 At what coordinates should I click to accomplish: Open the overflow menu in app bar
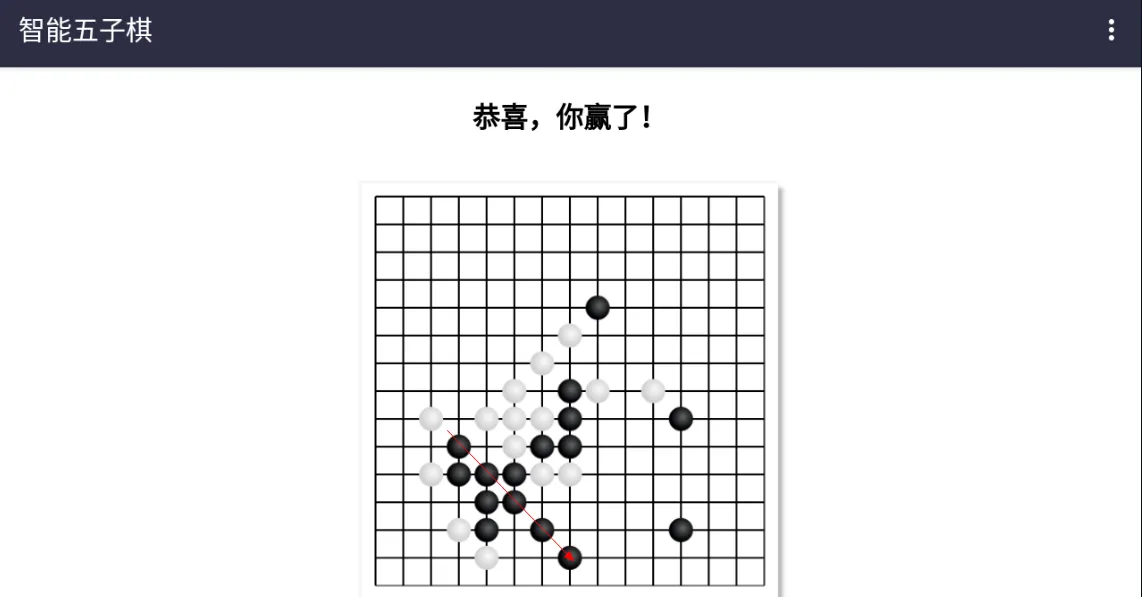[1111, 30]
